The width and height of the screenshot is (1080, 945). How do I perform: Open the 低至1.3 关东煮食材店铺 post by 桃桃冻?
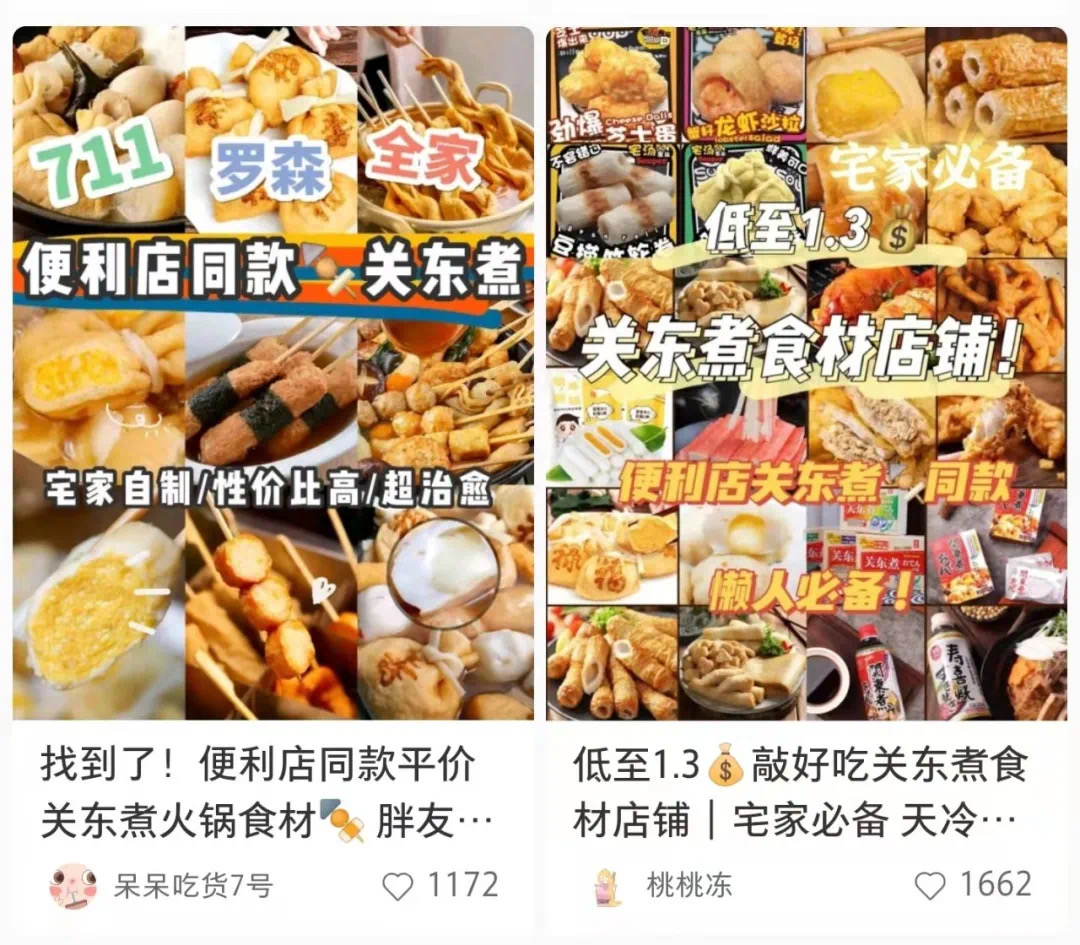(x=806, y=372)
